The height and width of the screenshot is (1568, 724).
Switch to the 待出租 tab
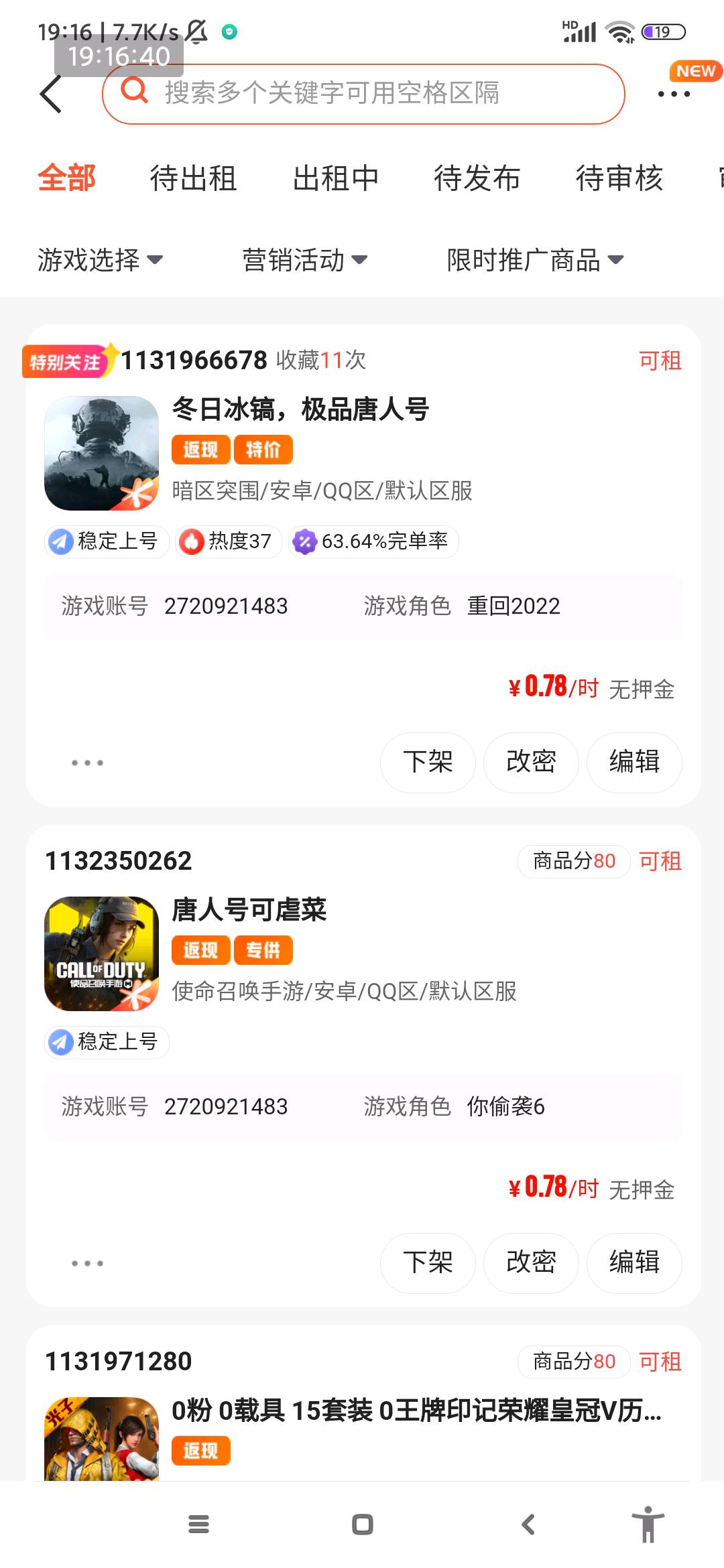click(193, 178)
